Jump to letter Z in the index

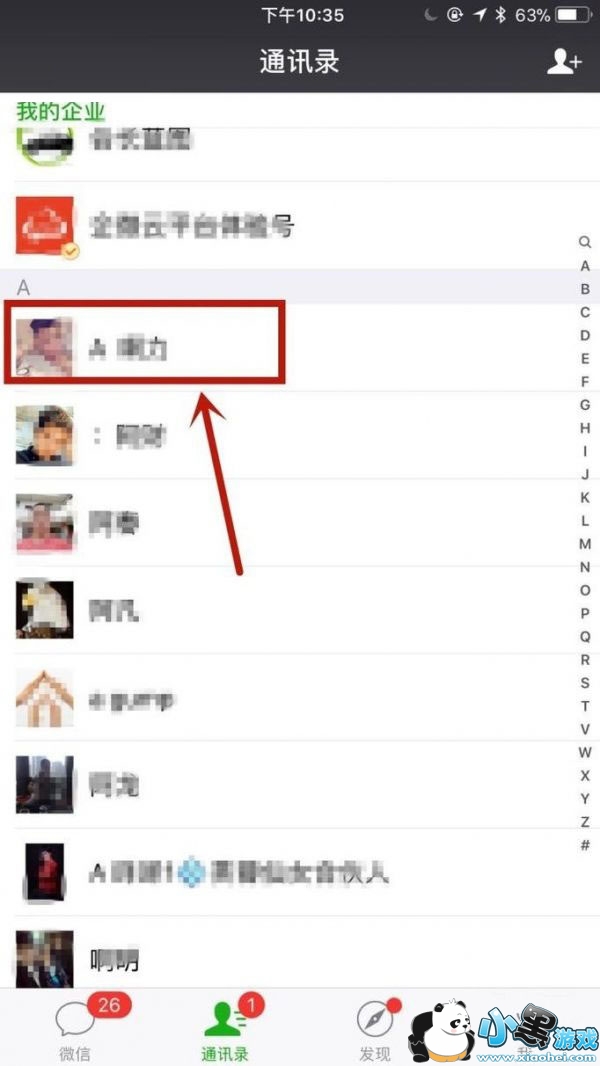pyautogui.click(x=584, y=822)
